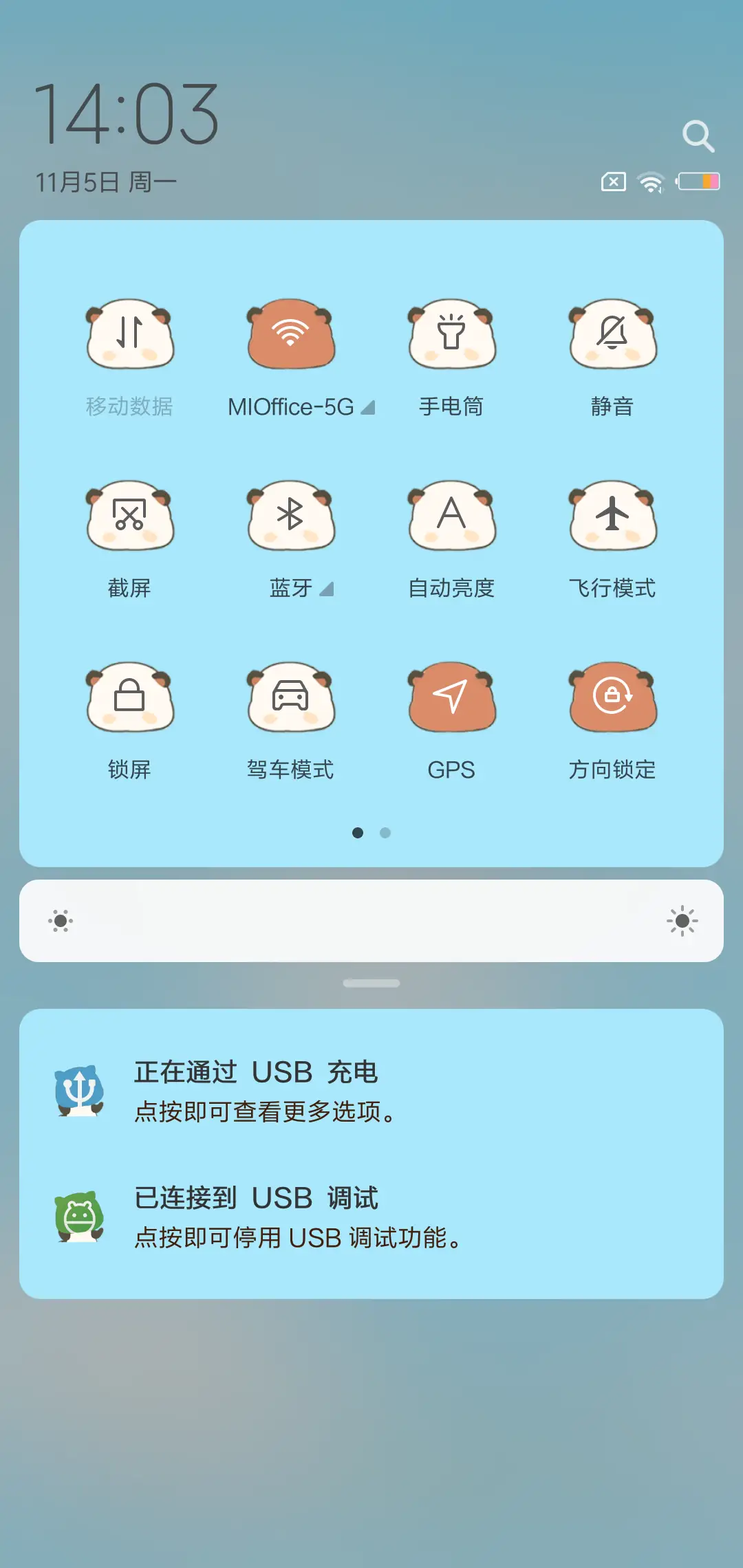Adjust the brightness slider
The height and width of the screenshot is (1568, 743).
(x=371, y=922)
